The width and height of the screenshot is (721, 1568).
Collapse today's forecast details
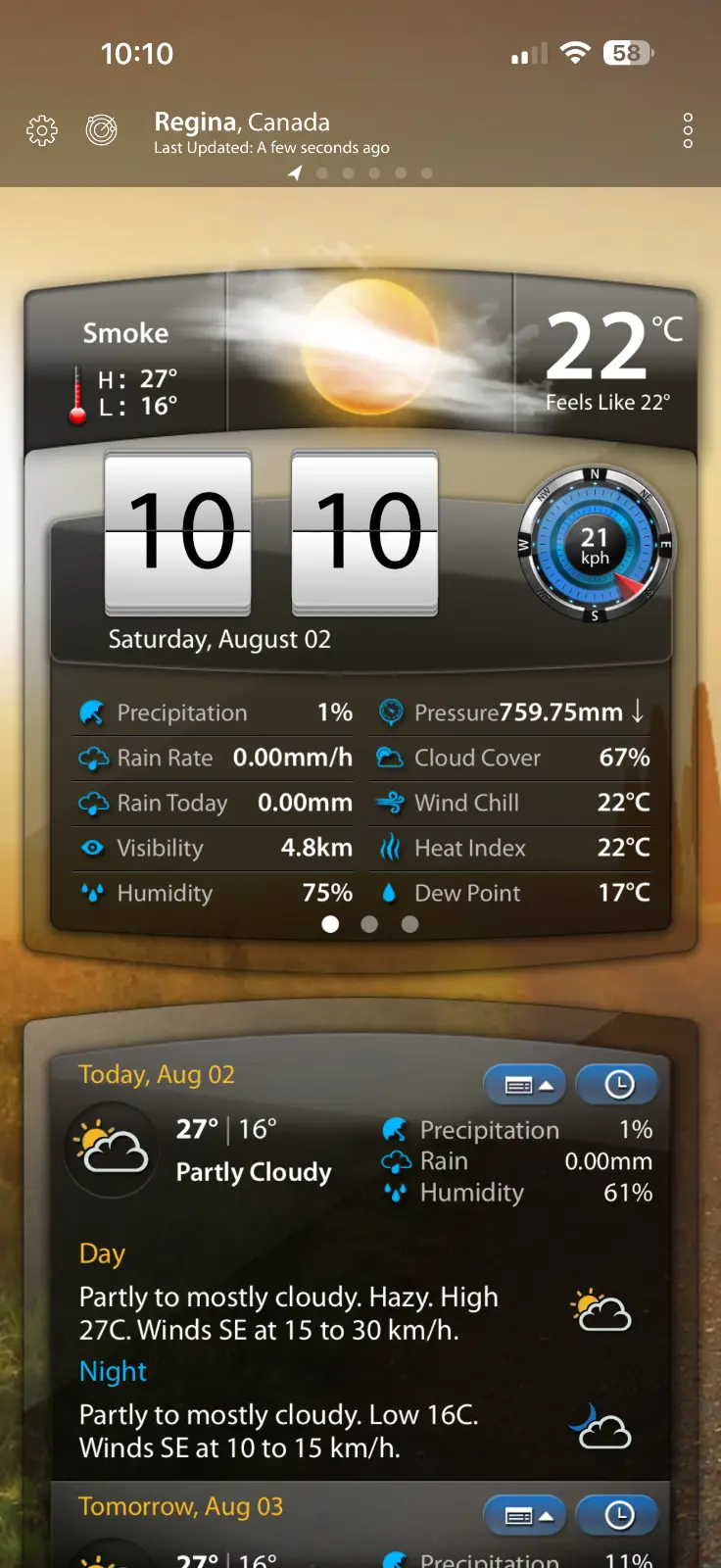click(x=525, y=1085)
